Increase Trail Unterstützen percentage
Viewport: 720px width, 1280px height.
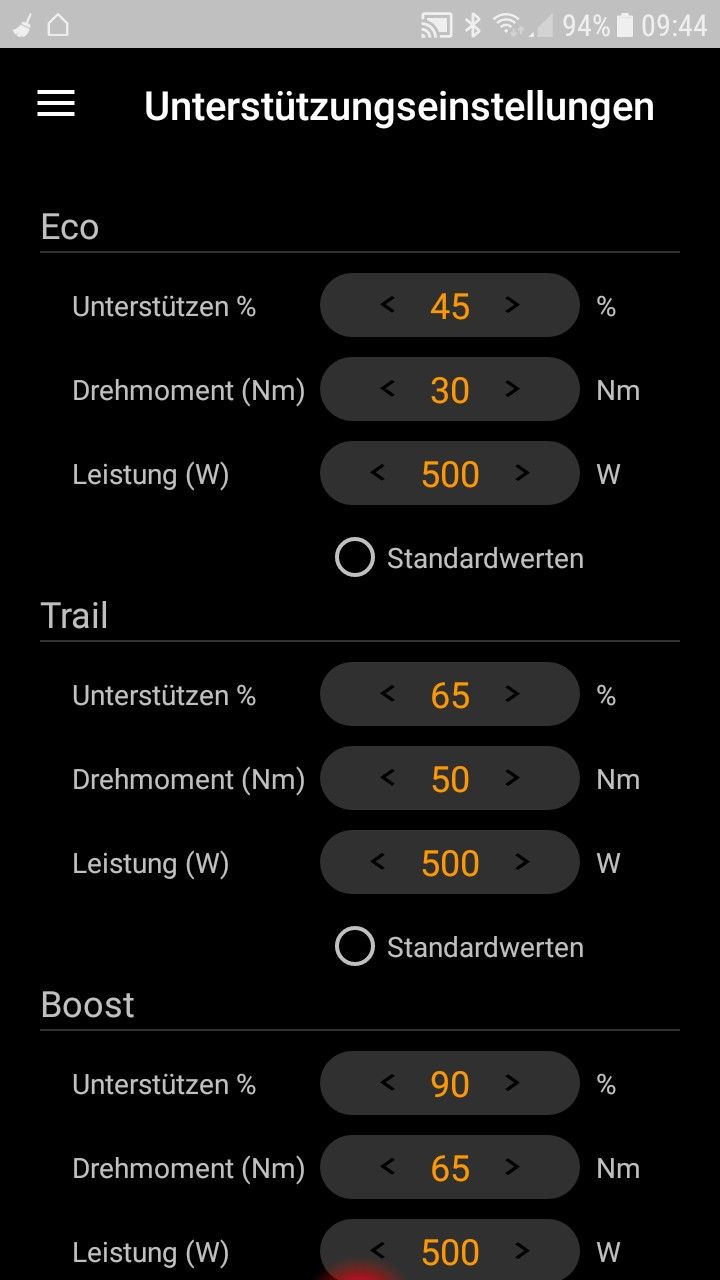(512, 694)
